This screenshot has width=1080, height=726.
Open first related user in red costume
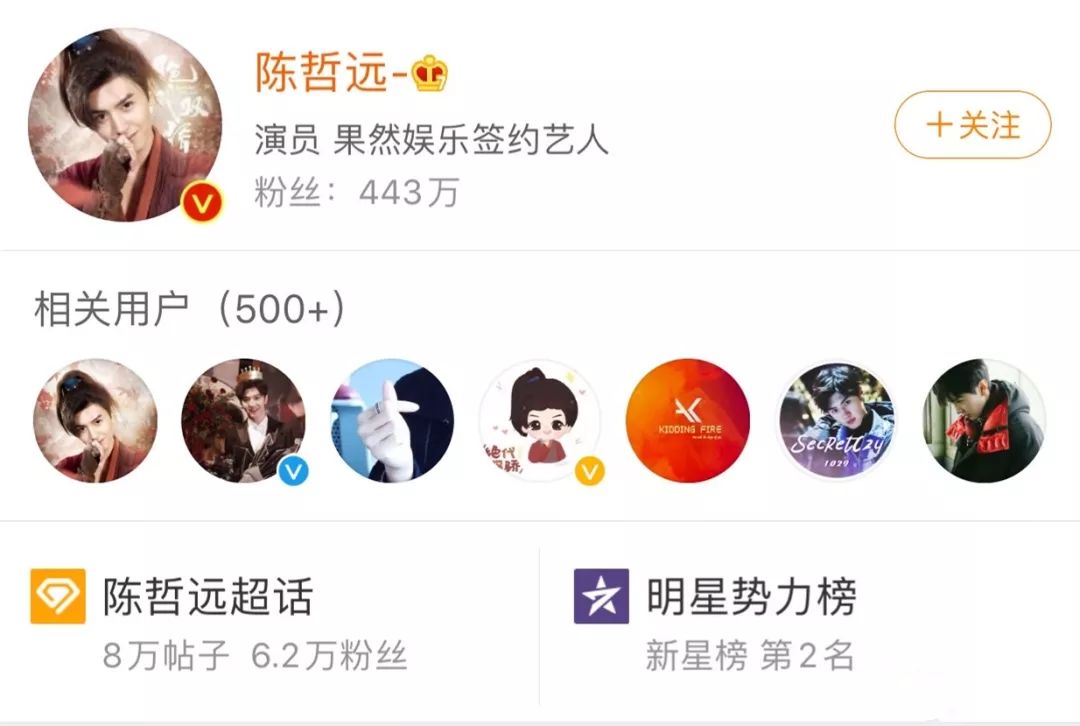click(95, 421)
